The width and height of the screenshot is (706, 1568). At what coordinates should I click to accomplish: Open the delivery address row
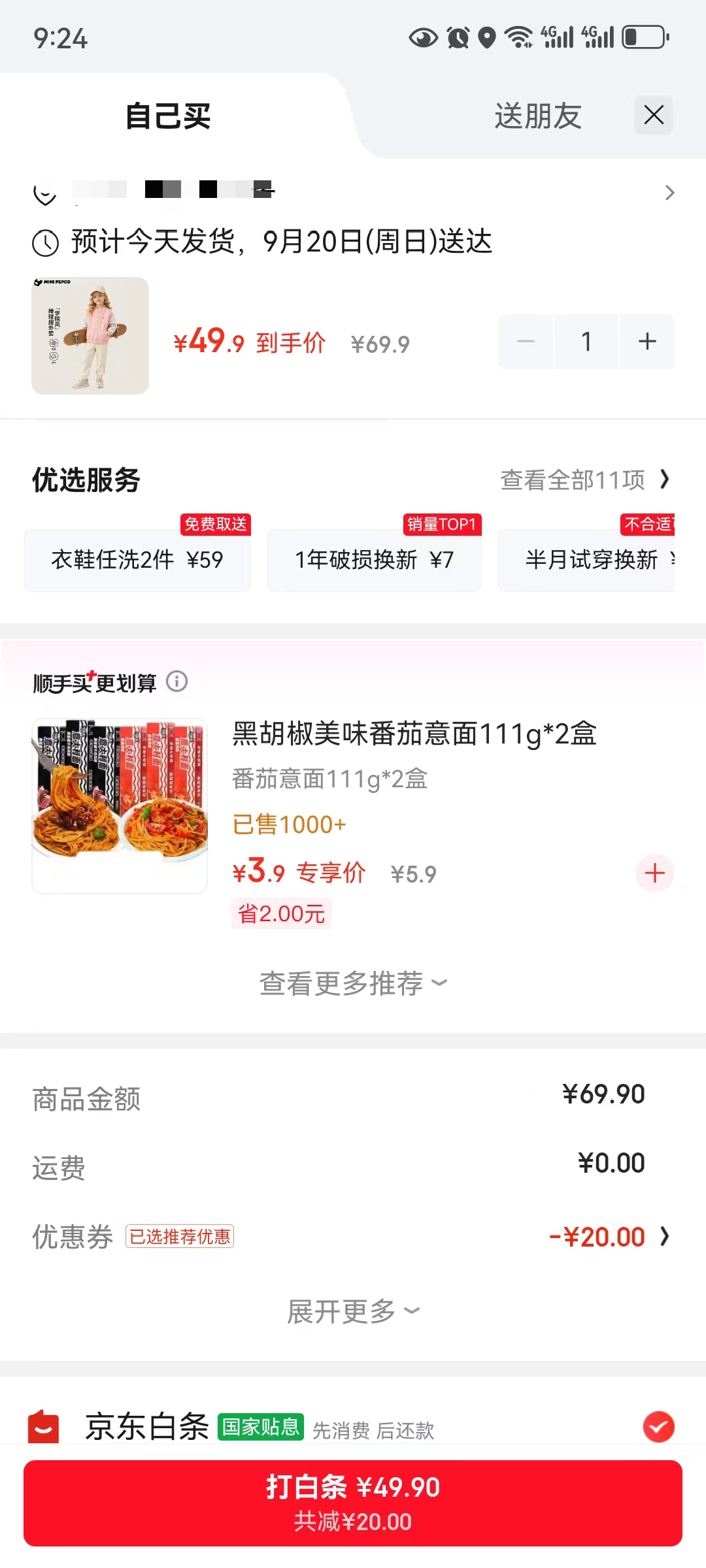coord(353,192)
